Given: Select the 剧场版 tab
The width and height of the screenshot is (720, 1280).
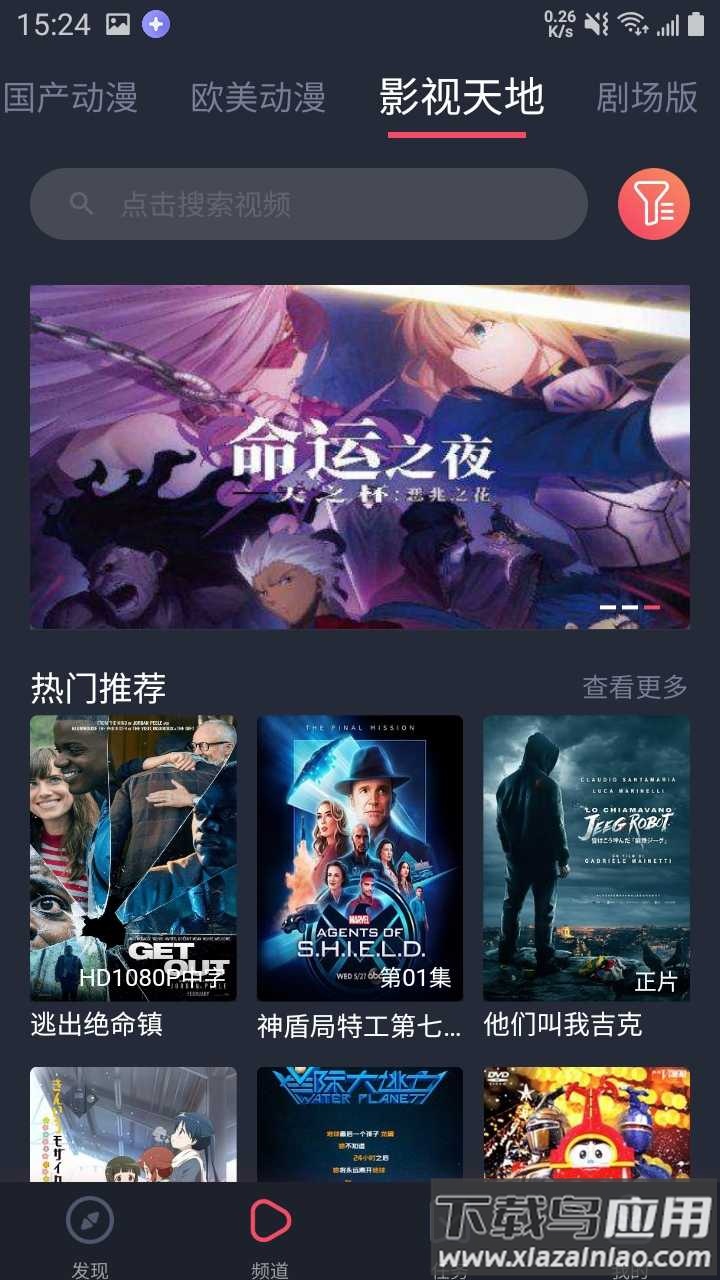Looking at the screenshot, I should 648,97.
